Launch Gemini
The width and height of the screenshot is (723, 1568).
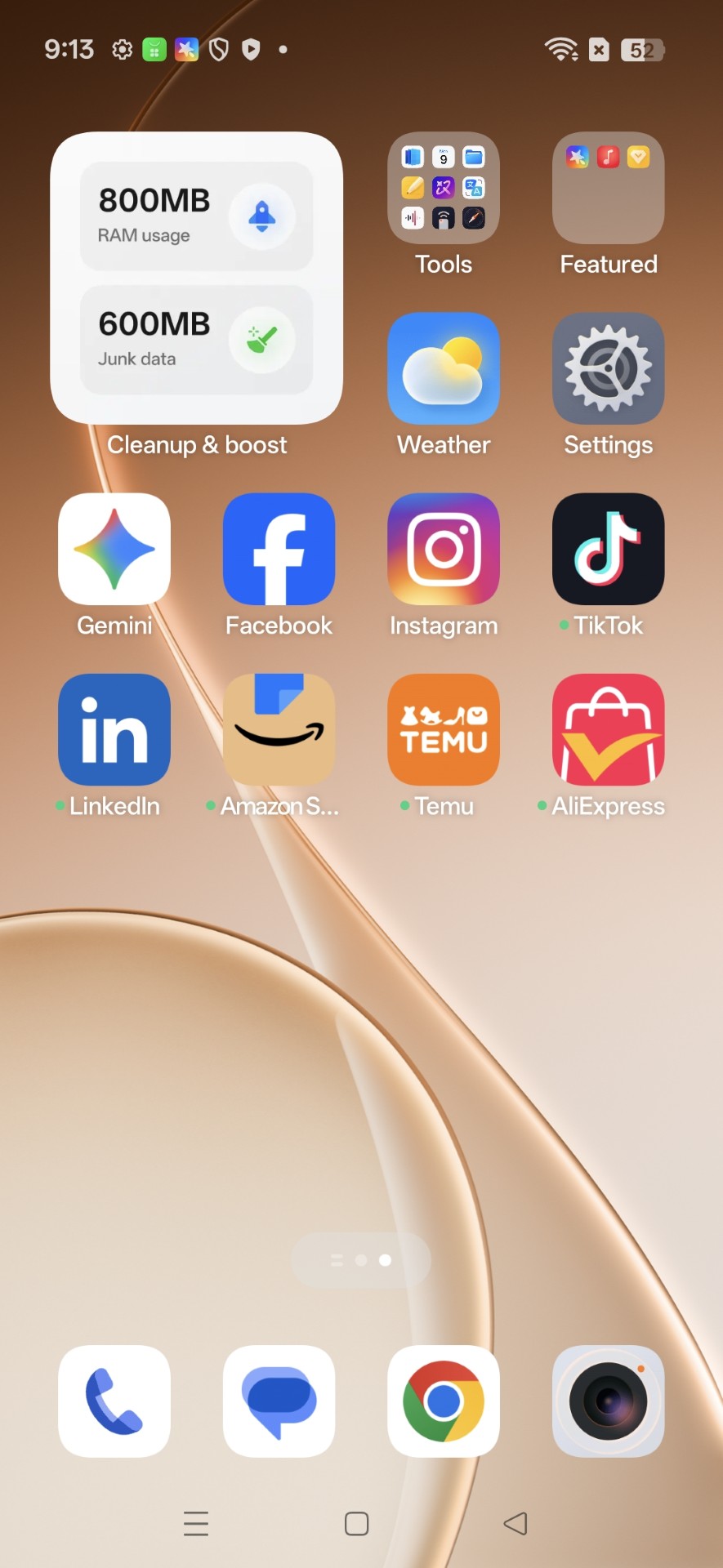coord(114,549)
